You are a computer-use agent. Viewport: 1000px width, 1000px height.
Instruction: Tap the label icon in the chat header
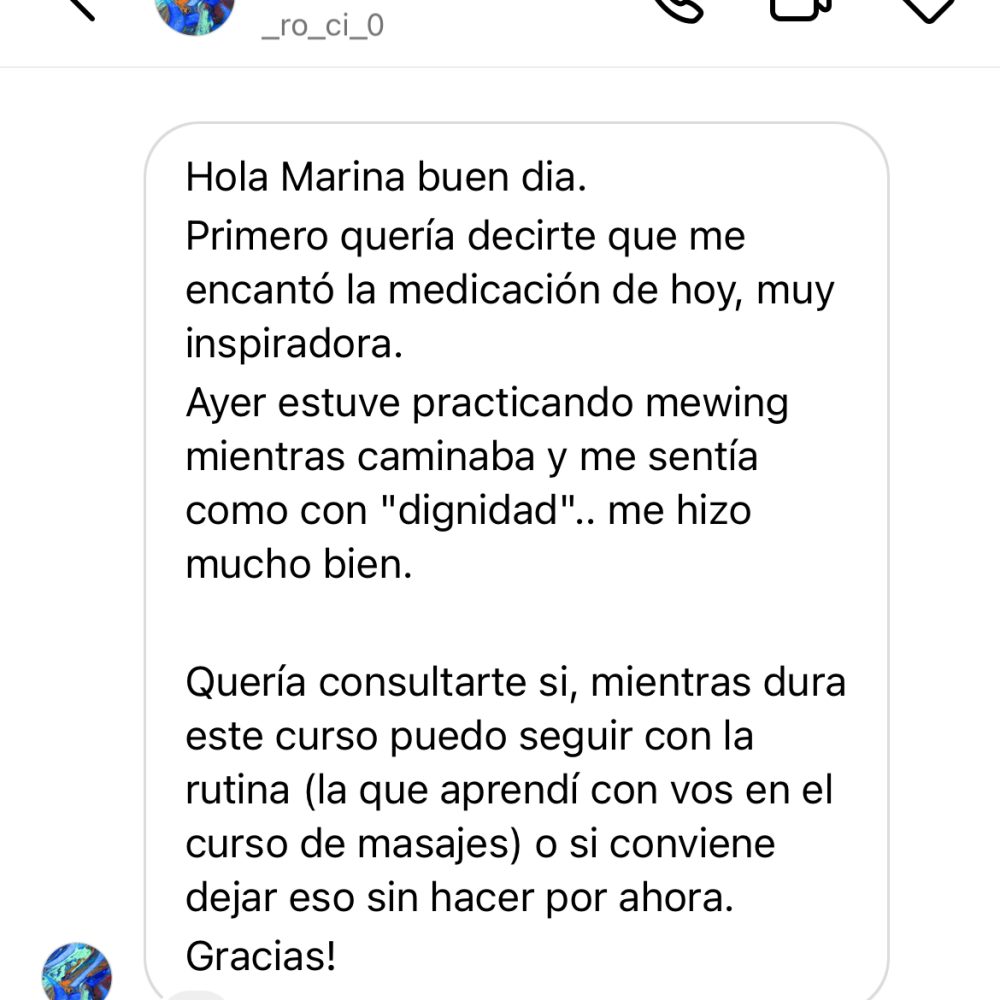click(x=929, y=10)
